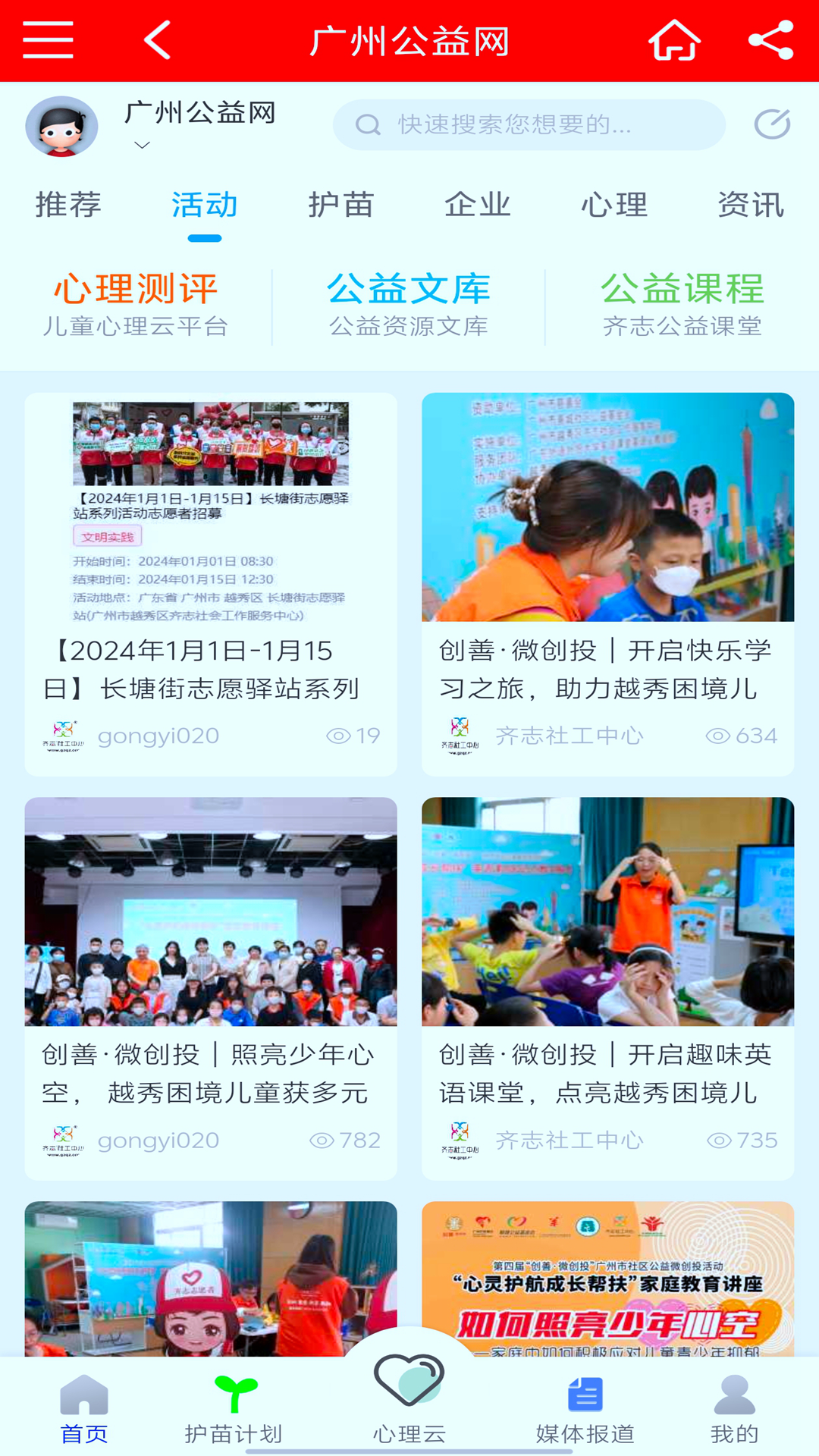
Task: Switch to the 推荐 tab
Action: (x=68, y=205)
